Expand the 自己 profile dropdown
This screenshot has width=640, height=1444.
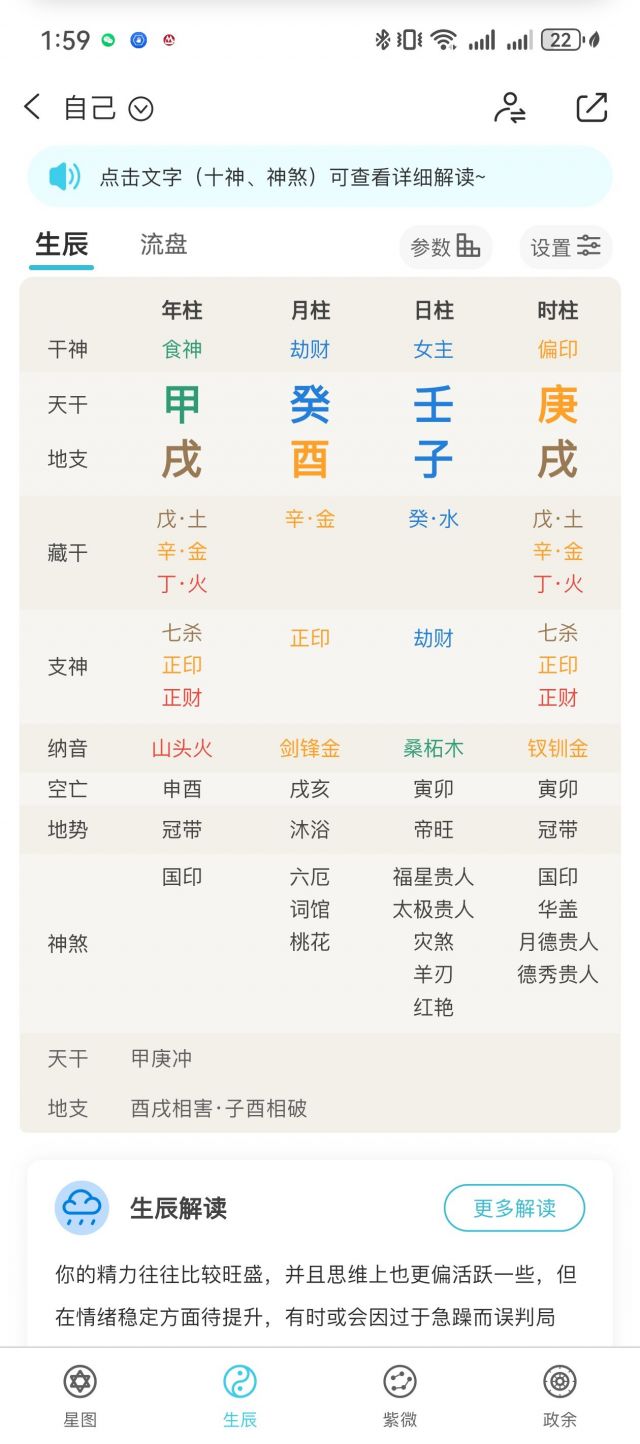[x=140, y=109]
